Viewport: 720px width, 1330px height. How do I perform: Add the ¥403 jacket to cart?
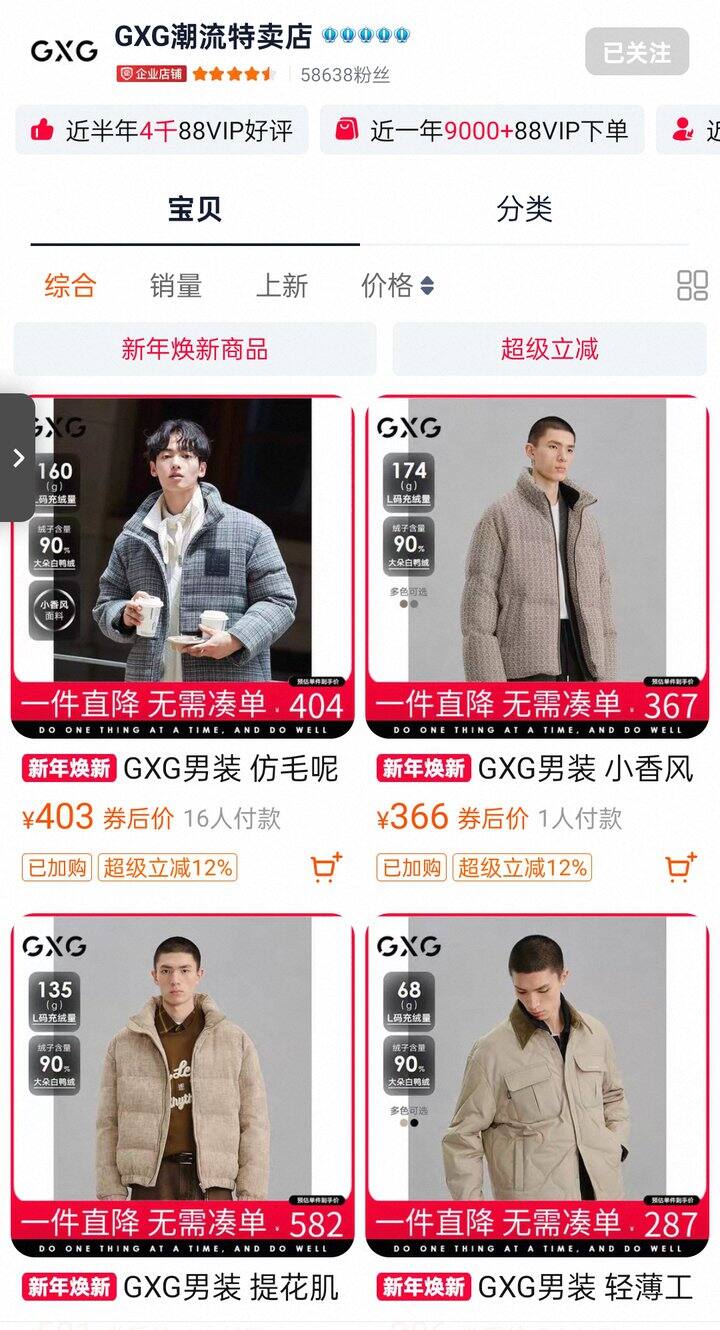pos(326,867)
